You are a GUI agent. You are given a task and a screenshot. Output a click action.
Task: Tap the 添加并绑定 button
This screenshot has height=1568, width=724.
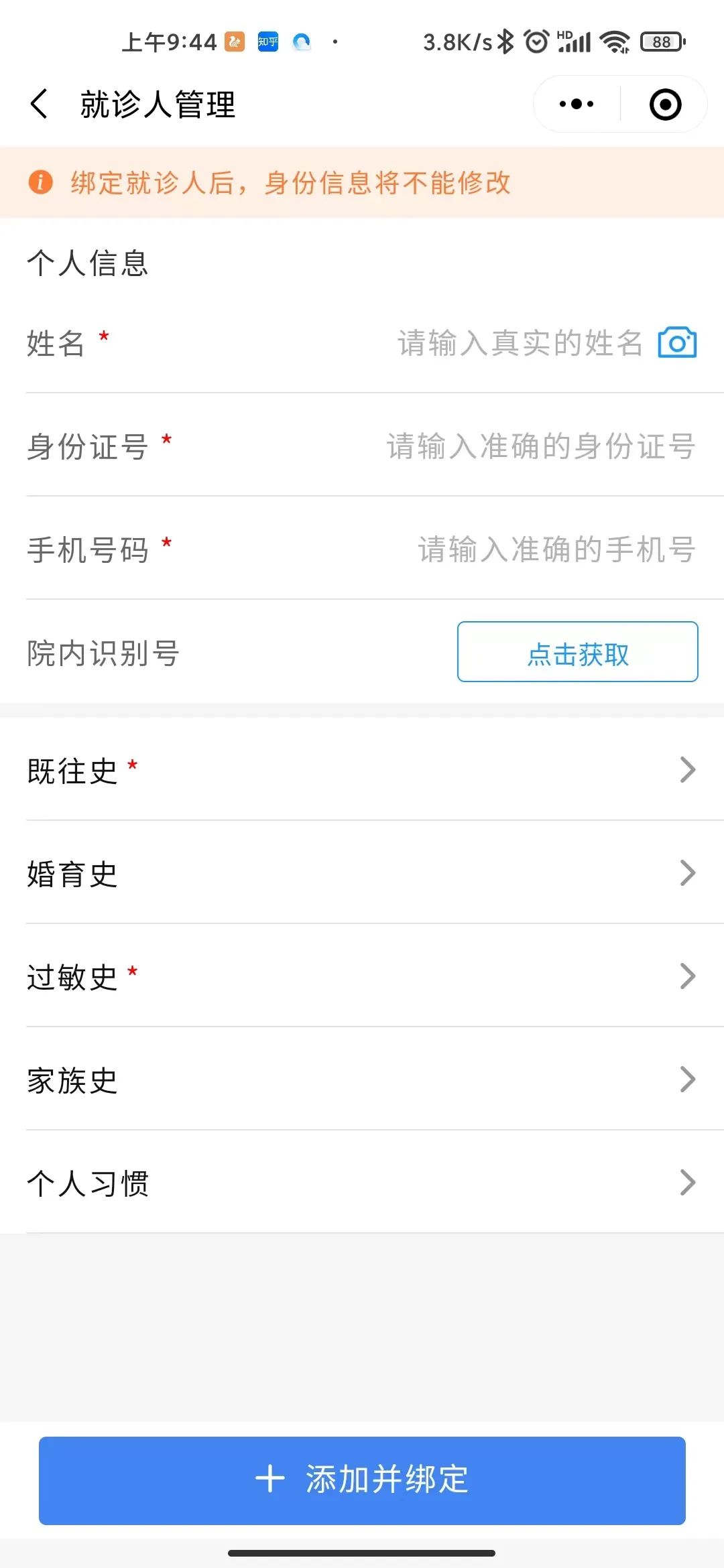pyautogui.click(x=362, y=1480)
